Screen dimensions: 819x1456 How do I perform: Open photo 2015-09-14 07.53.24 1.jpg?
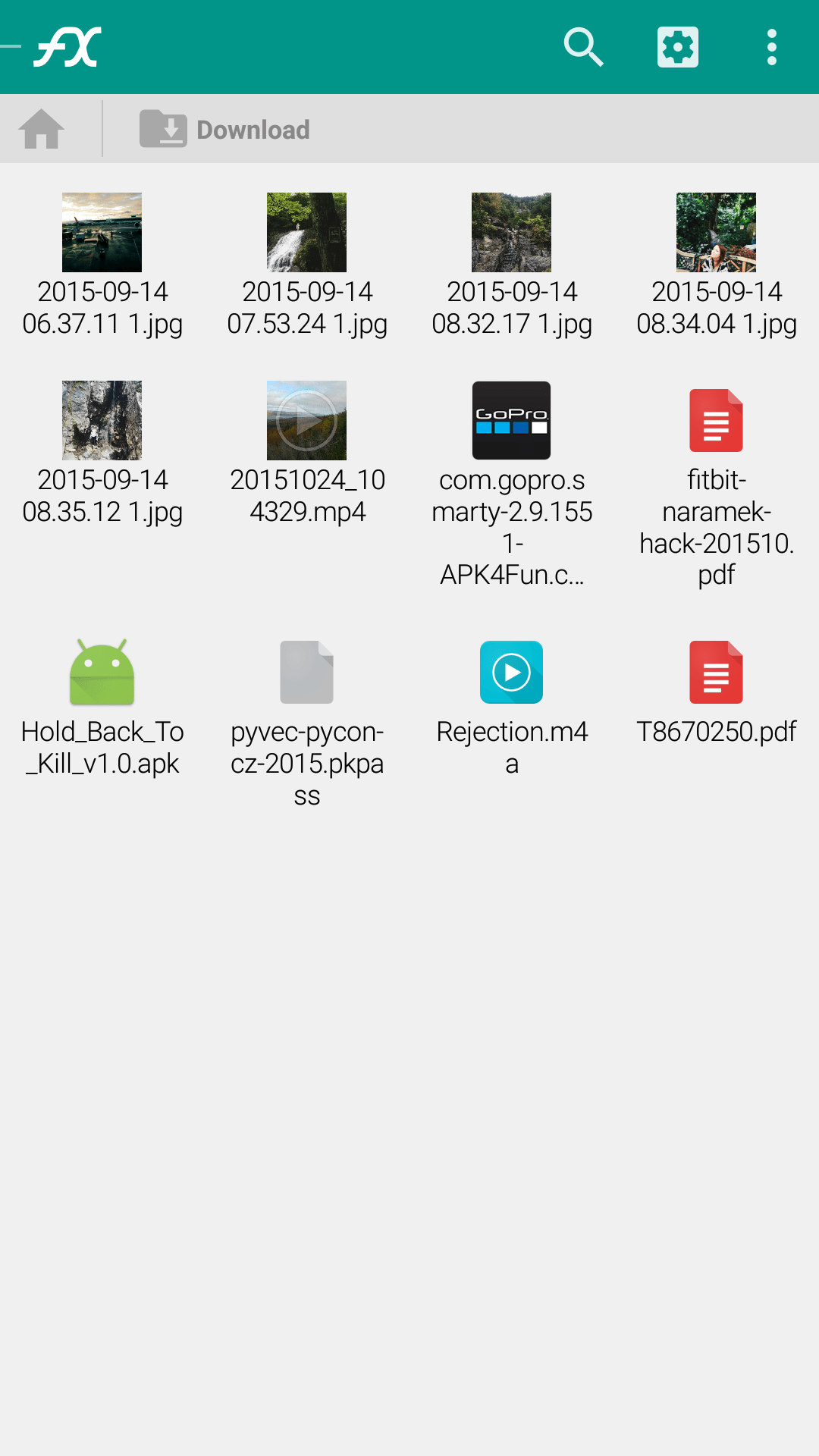[307, 265]
